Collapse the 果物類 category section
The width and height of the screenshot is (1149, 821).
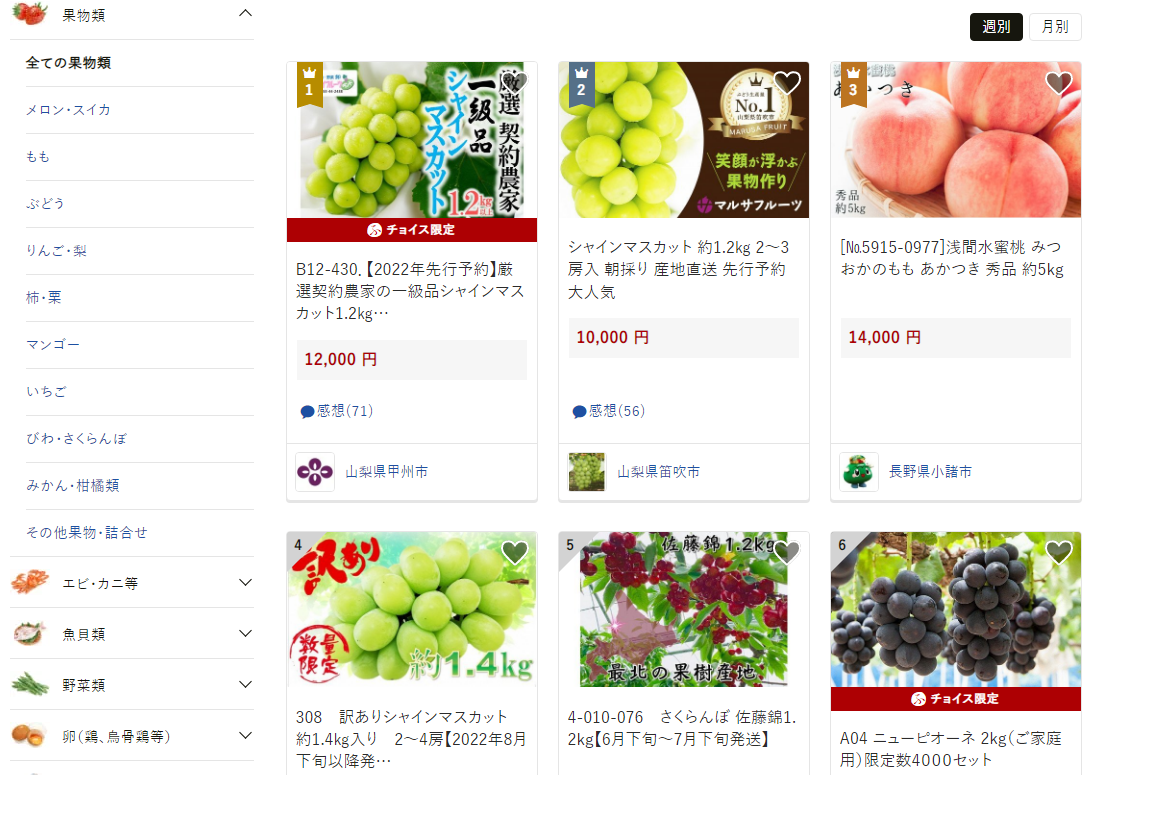click(x=245, y=13)
